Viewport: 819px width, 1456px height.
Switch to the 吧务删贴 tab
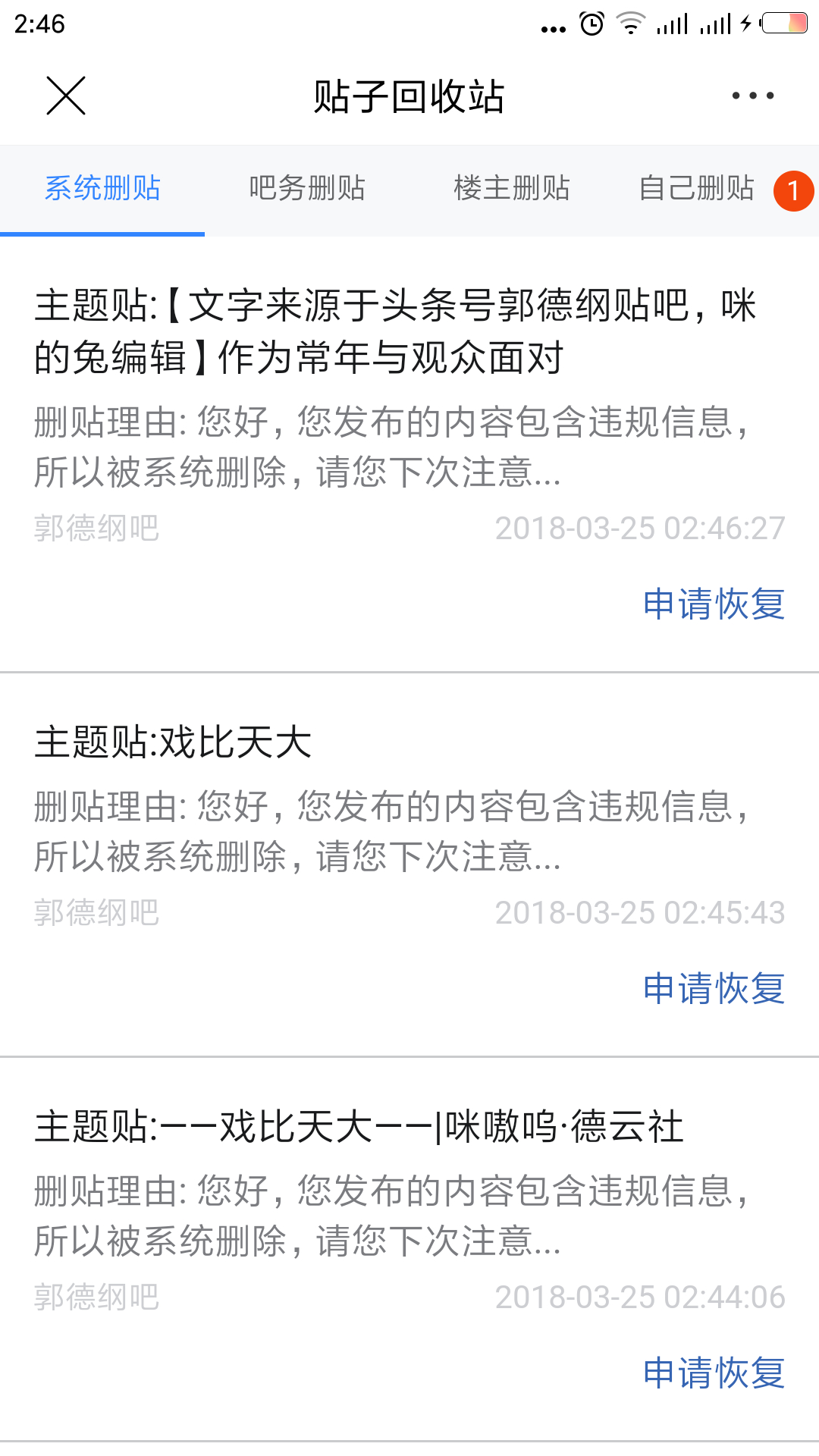point(307,188)
